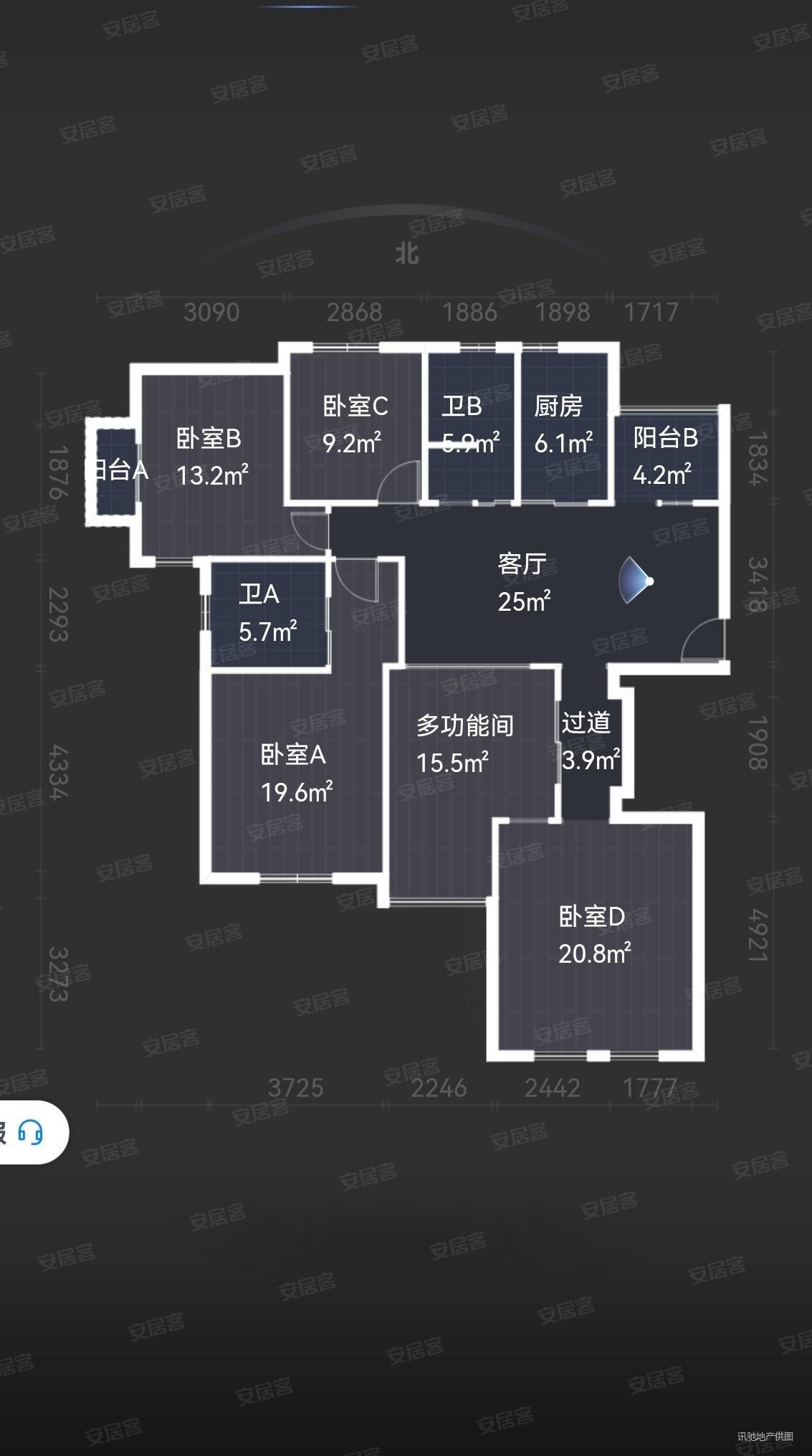Viewport: 812px width, 1456px height.
Task: Tap the north direction indicator 北
Action: tap(406, 252)
